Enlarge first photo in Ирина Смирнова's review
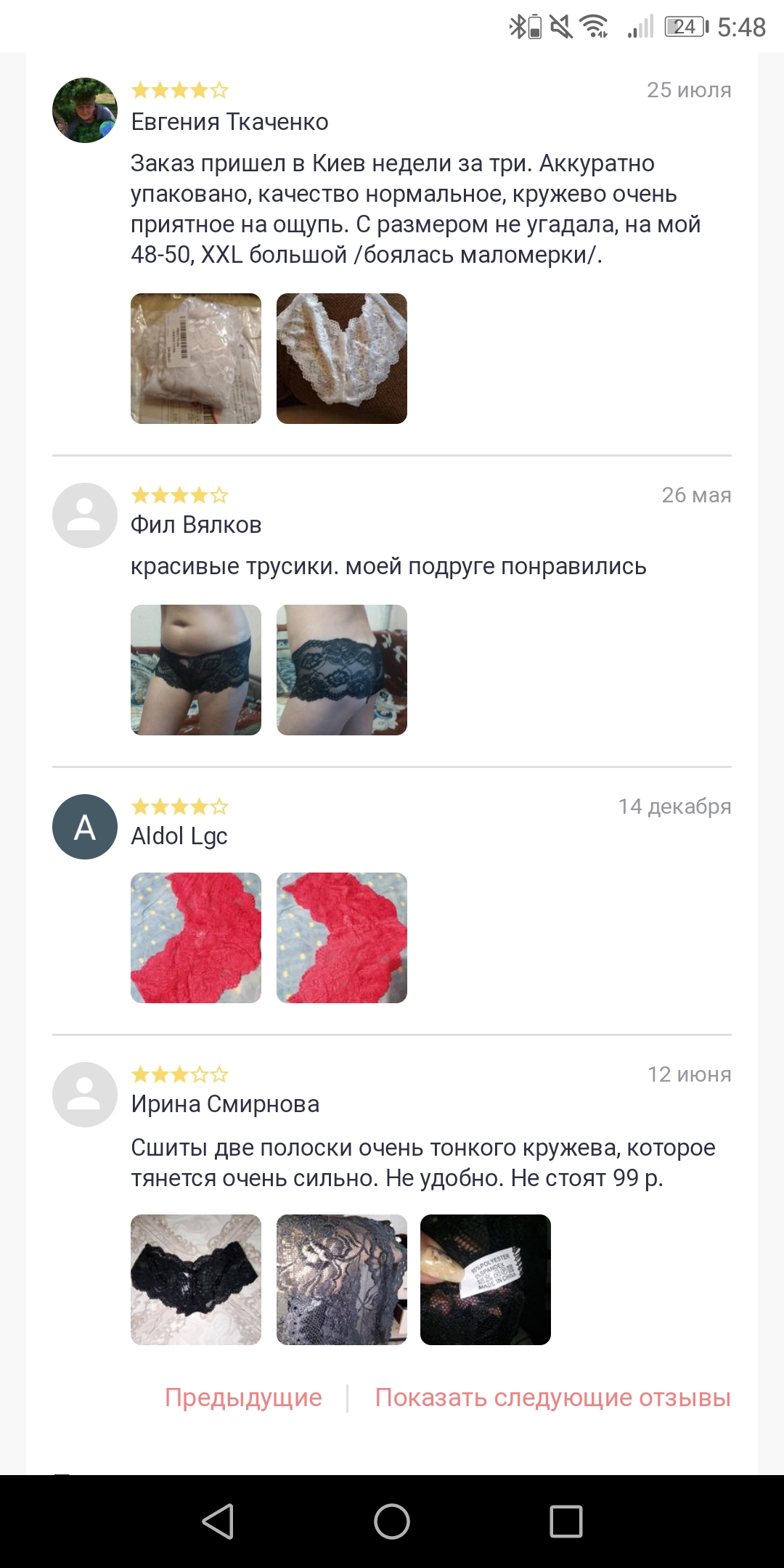The width and height of the screenshot is (784, 1568). click(196, 1280)
